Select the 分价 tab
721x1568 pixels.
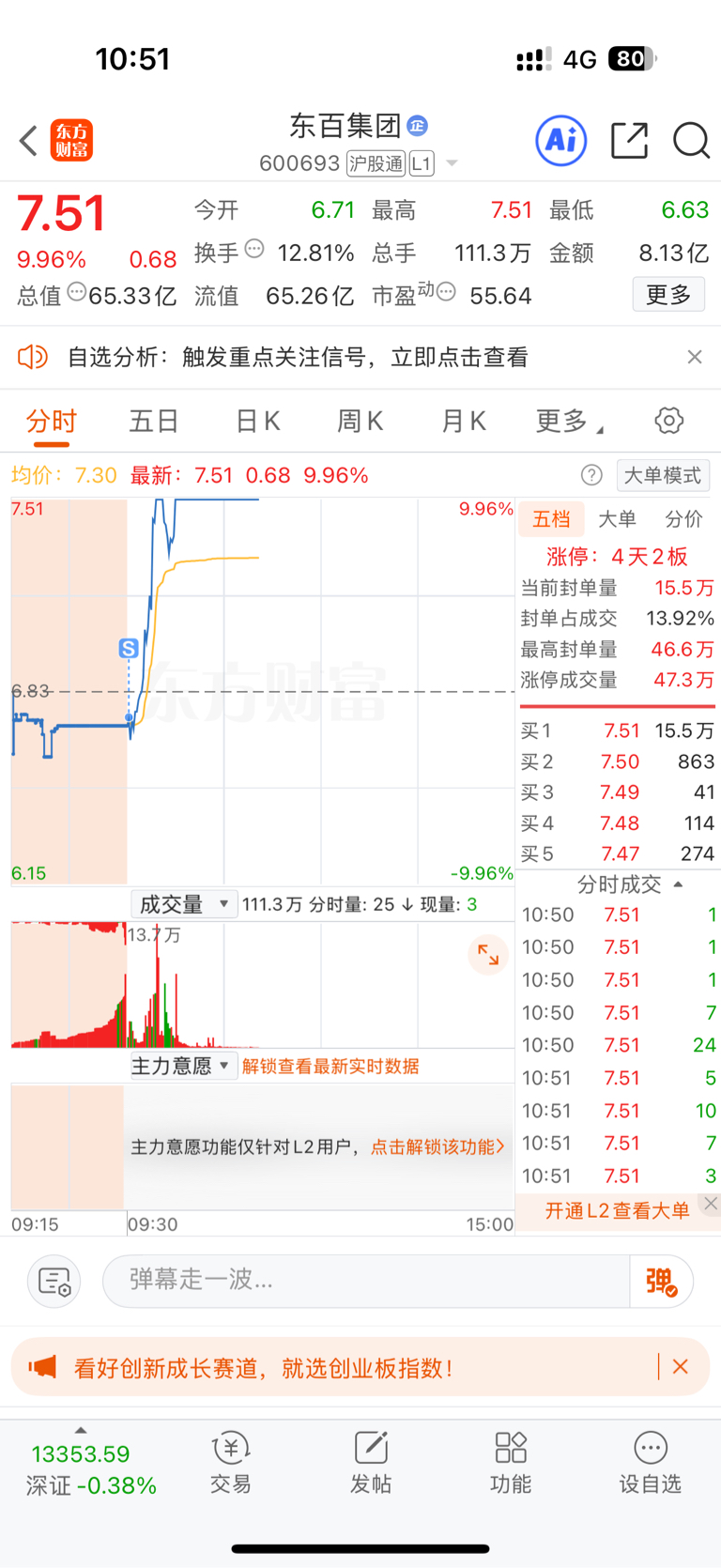[x=683, y=519]
